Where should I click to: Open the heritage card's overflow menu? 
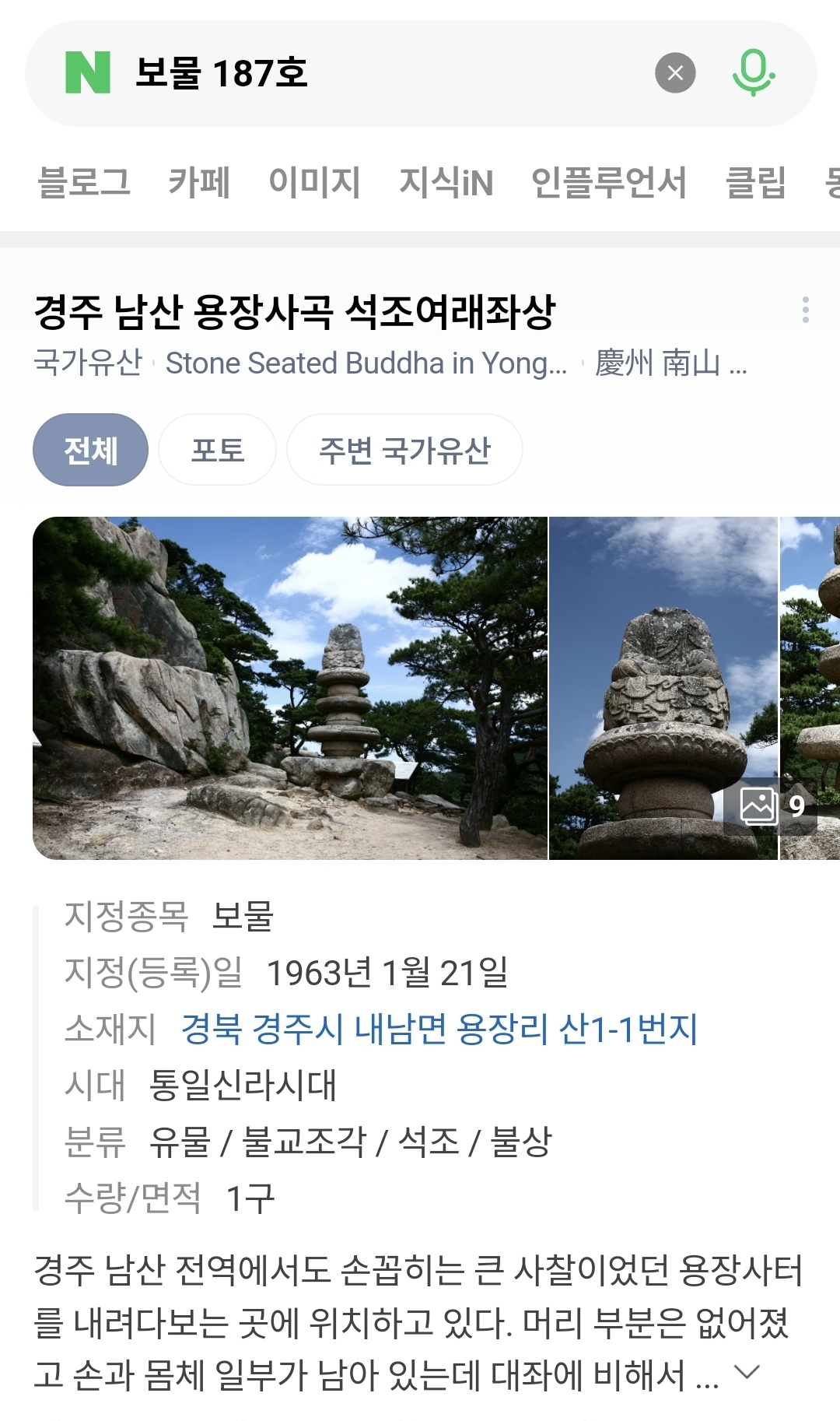coord(805,310)
